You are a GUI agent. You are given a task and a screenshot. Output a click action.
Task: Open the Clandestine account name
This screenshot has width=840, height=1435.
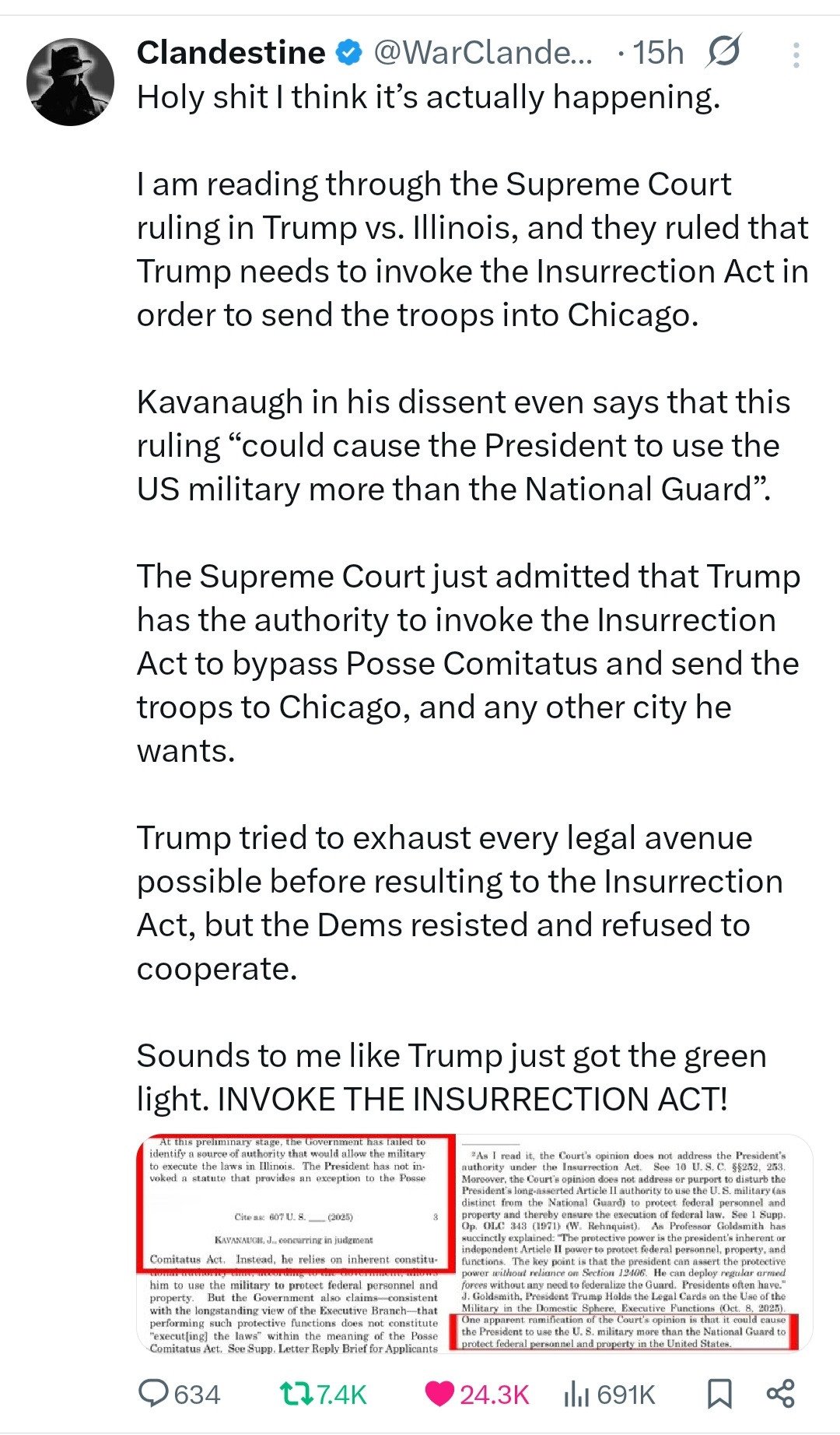tap(231, 53)
